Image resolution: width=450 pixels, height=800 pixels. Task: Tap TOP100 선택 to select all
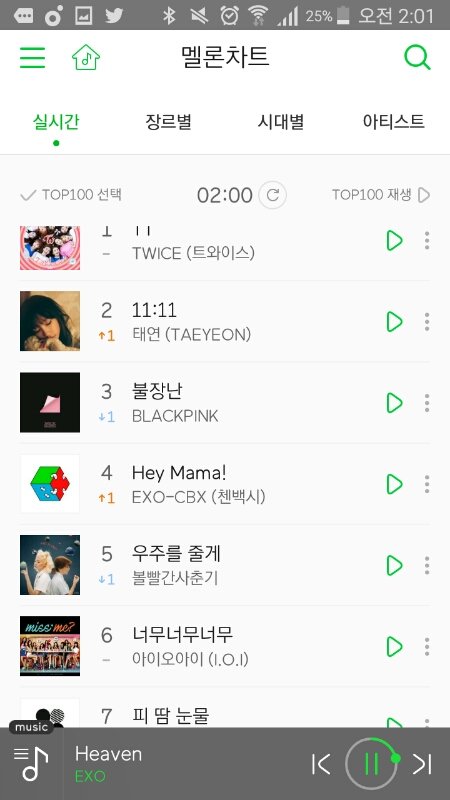coord(71,195)
